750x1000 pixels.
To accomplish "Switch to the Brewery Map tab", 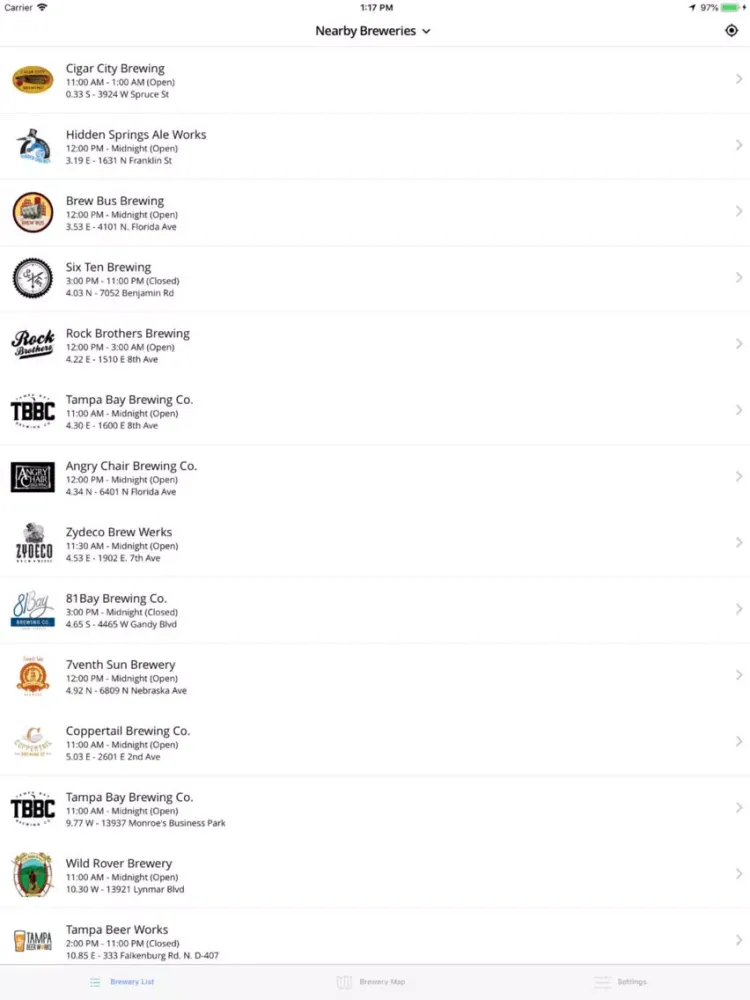I will point(372,982).
